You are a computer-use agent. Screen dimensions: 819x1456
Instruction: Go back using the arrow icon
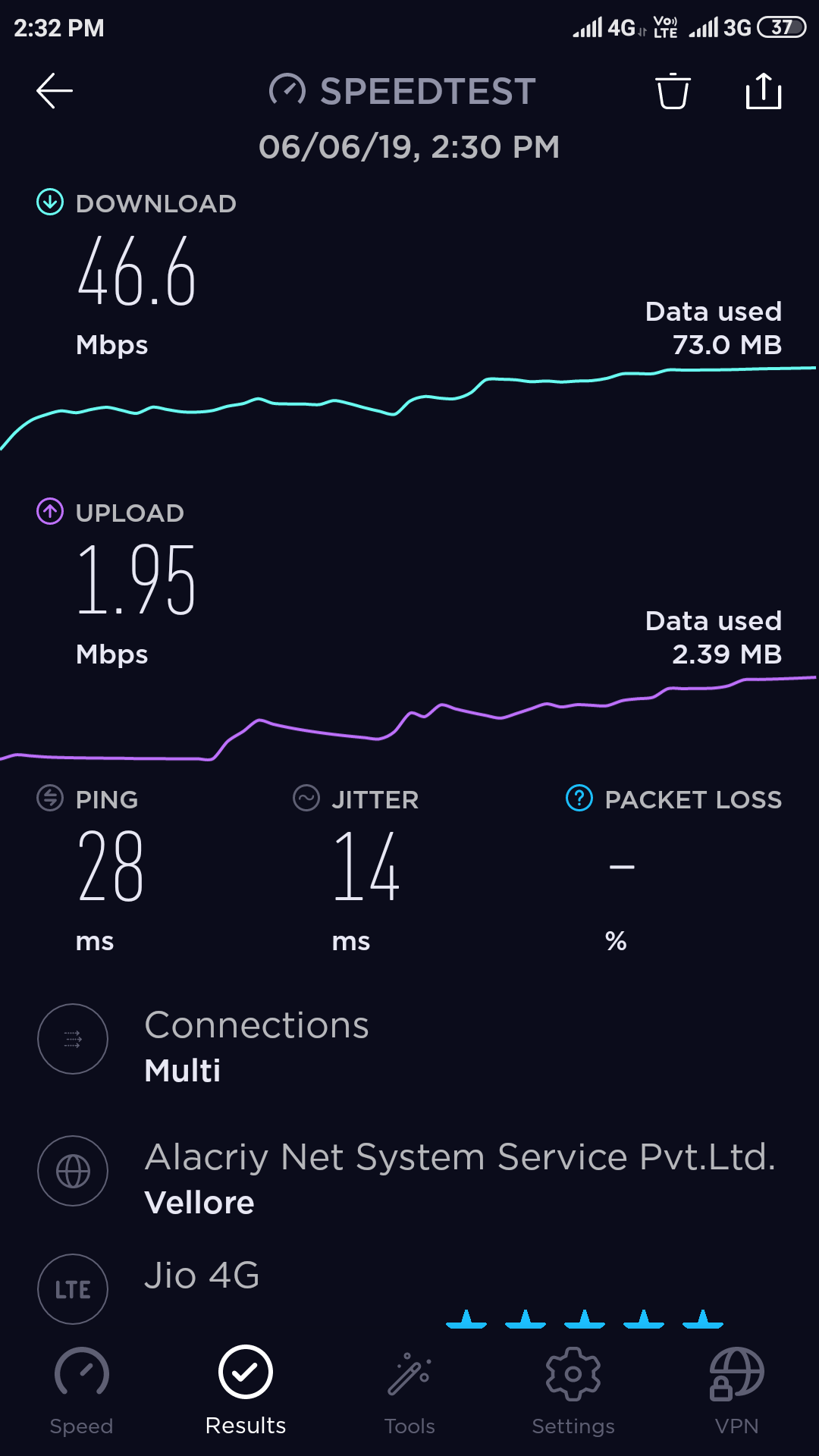click(55, 91)
